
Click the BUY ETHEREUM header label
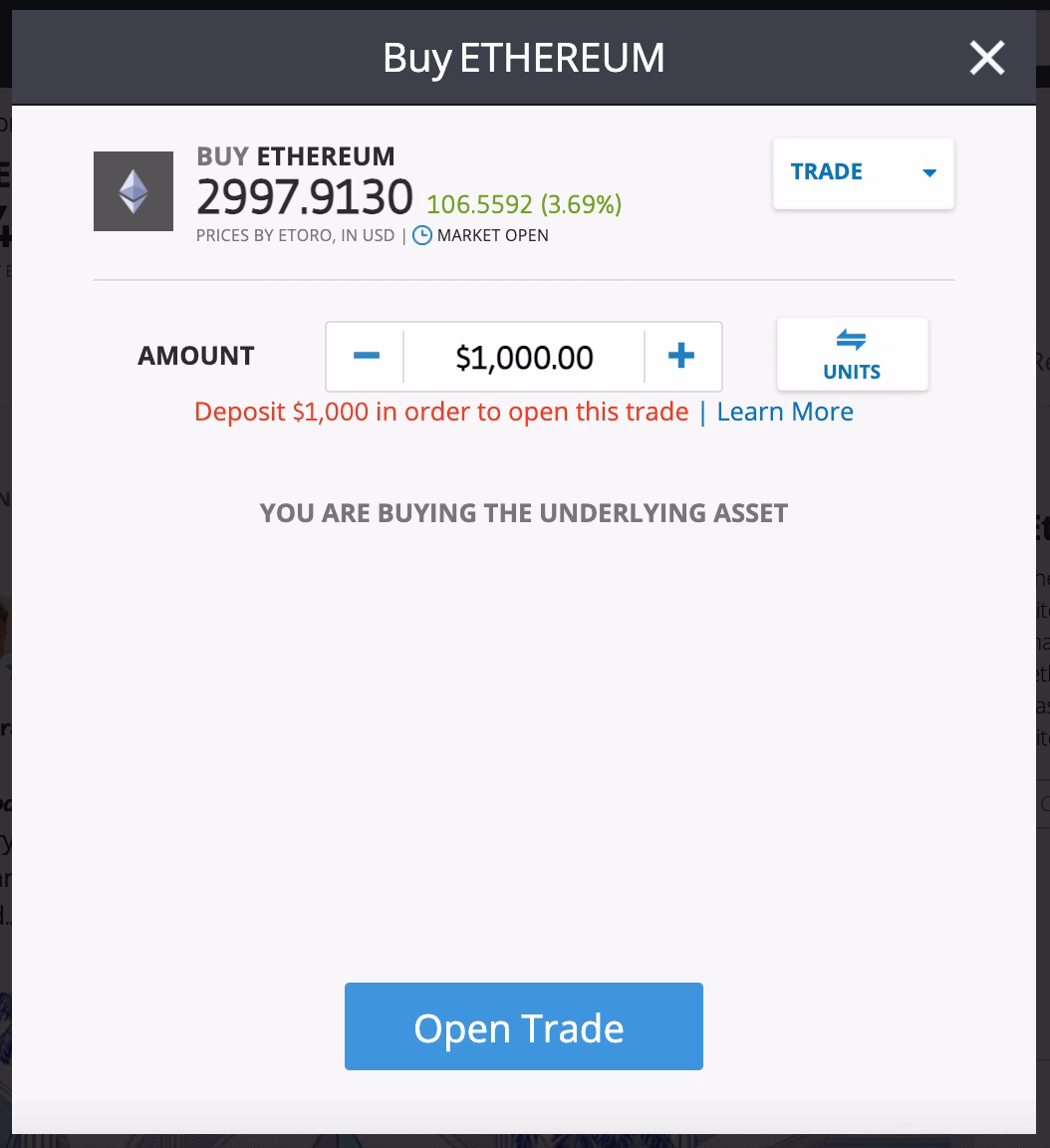(296, 155)
